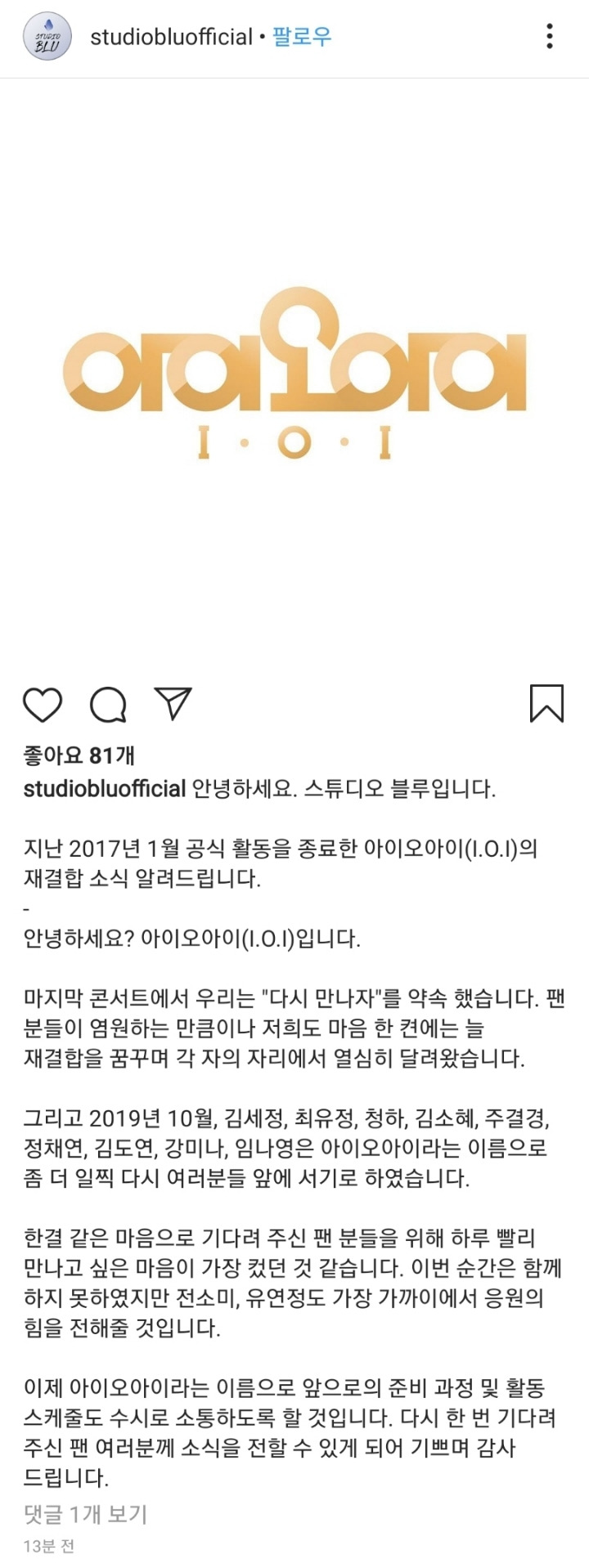View the list of 좋아요 81개 likes

tap(79, 755)
